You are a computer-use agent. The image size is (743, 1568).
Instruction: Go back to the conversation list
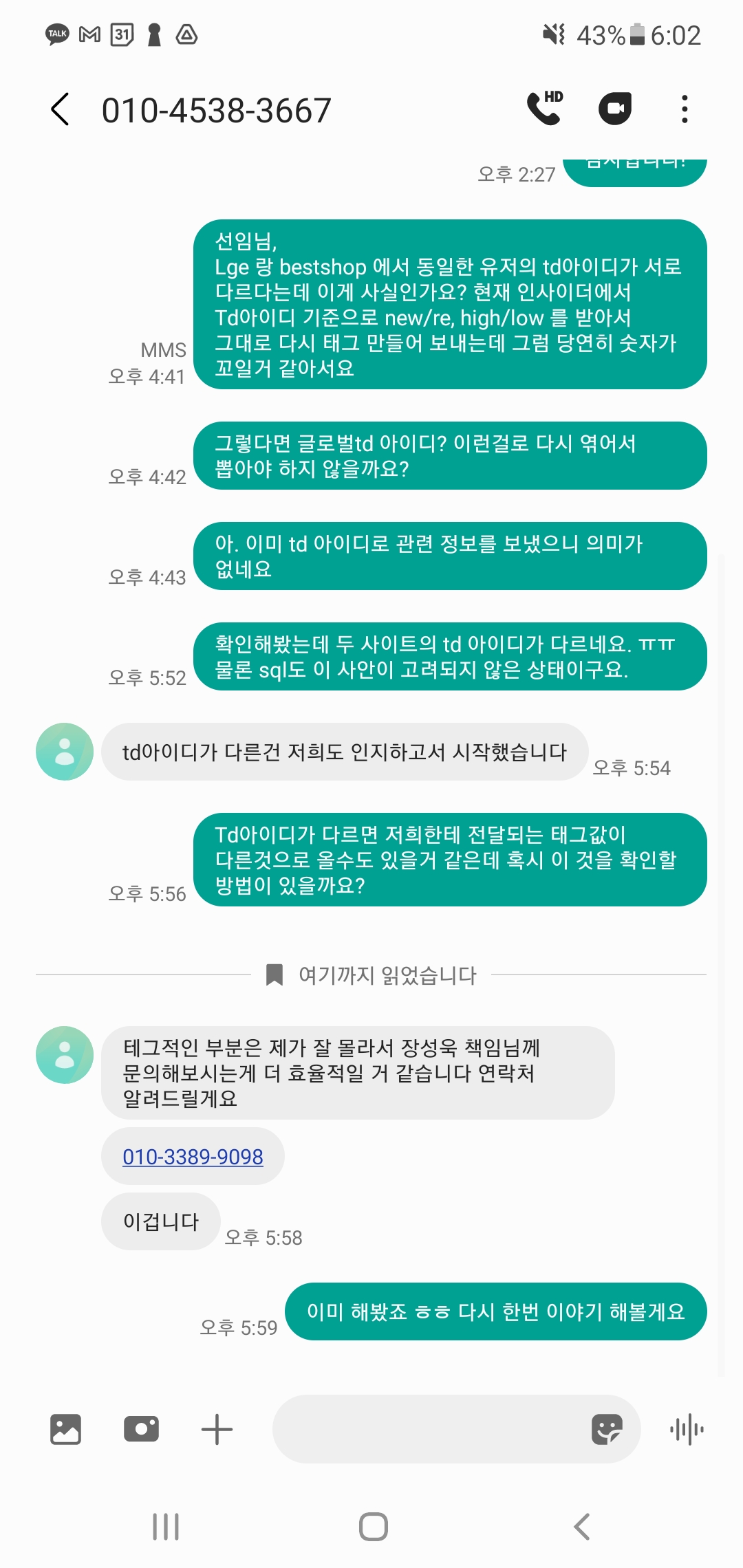tap(61, 109)
